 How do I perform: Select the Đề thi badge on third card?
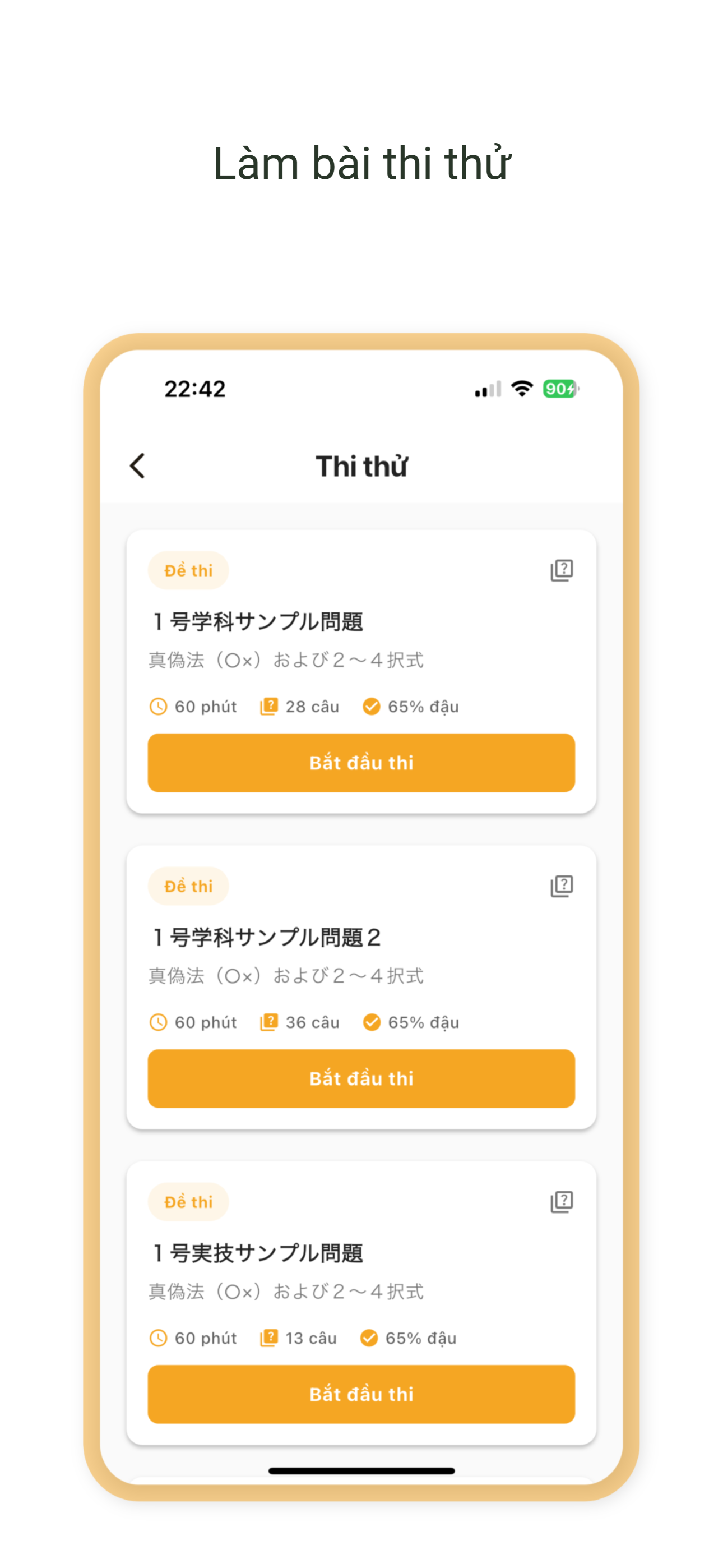pos(188,1201)
